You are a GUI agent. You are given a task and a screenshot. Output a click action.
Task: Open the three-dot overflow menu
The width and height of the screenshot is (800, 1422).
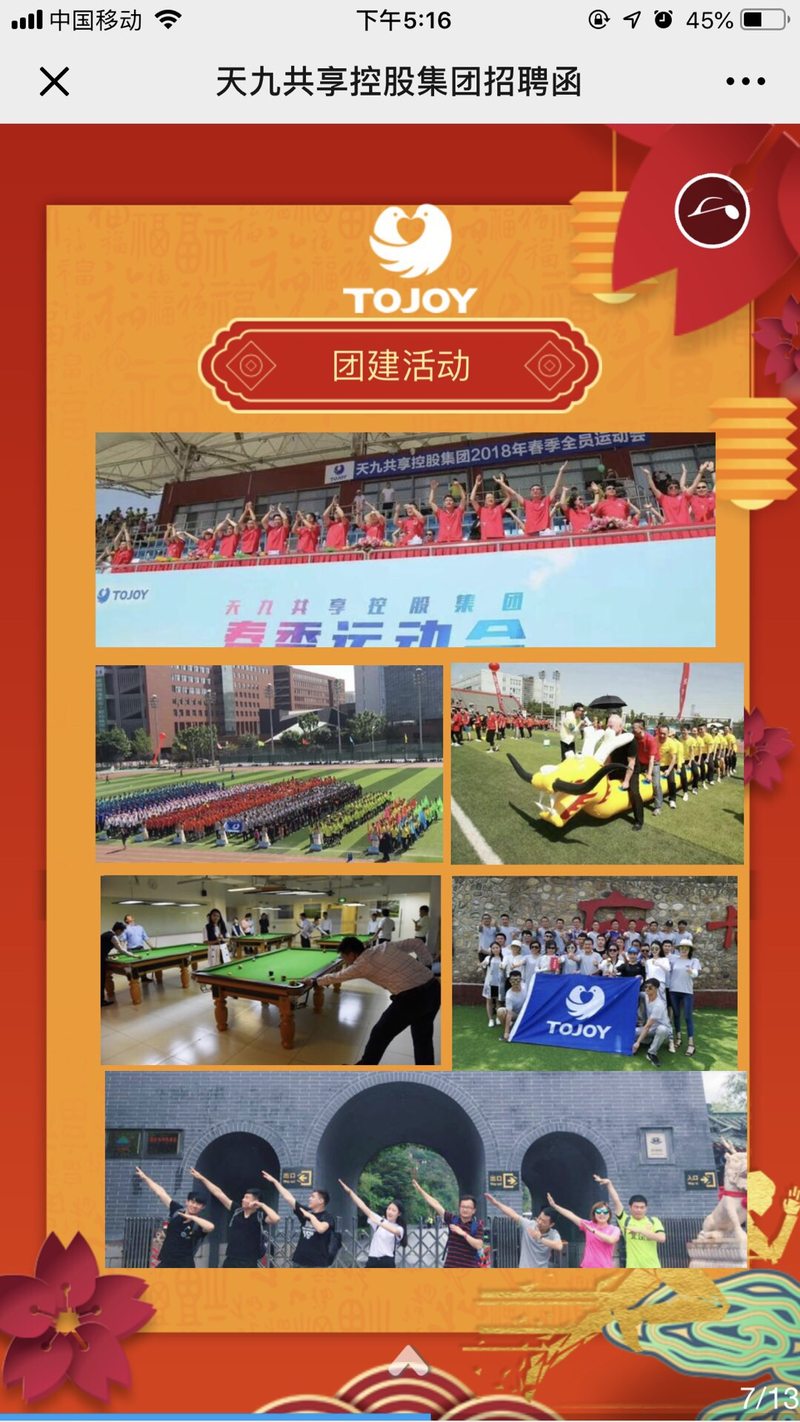745,82
